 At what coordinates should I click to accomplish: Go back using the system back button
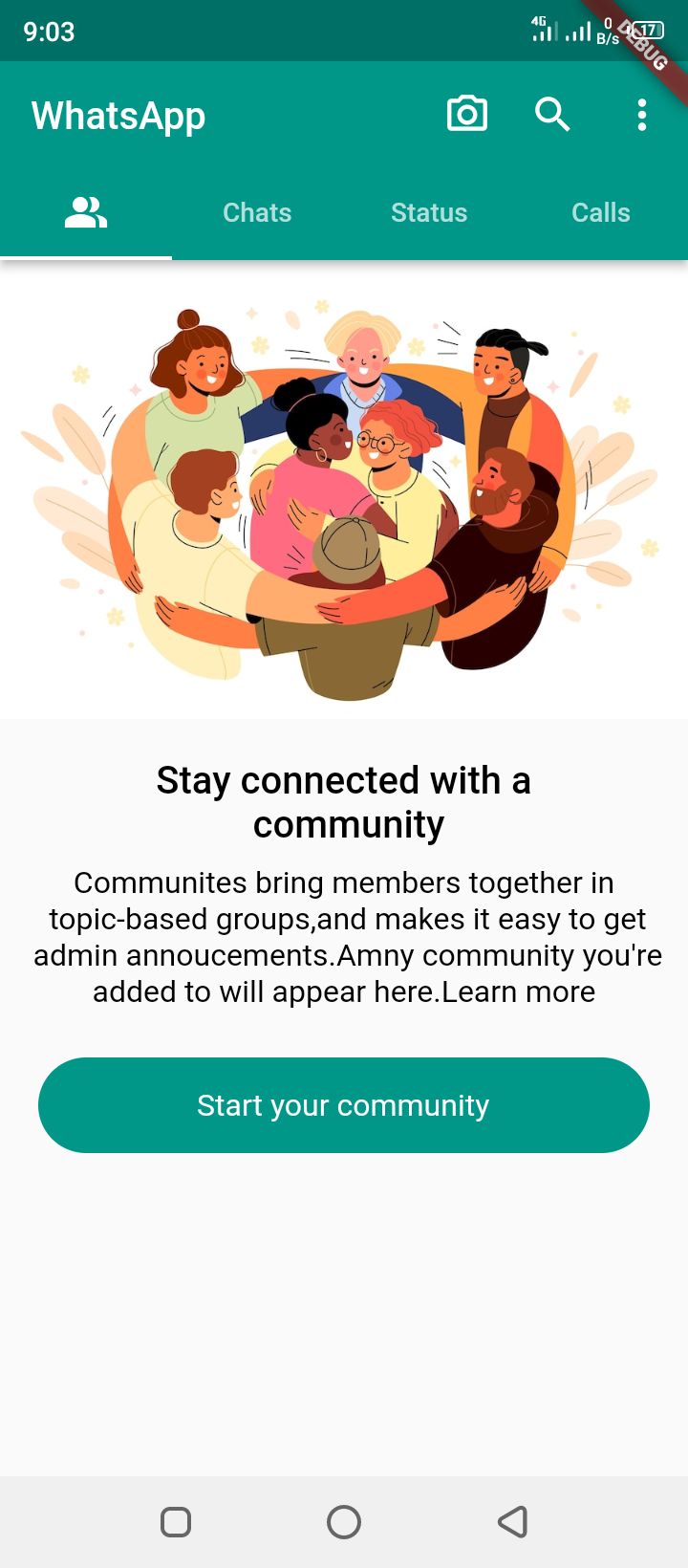coord(513,1521)
